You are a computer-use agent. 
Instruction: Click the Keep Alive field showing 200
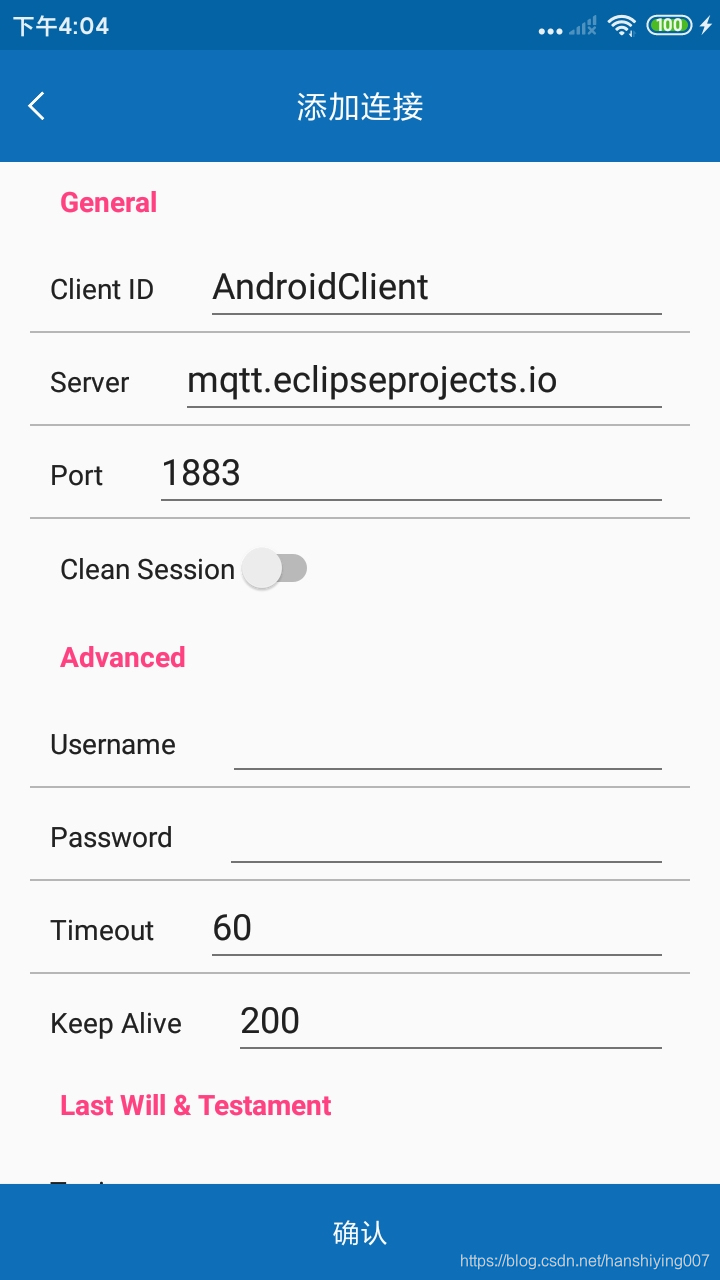[x=450, y=1022]
